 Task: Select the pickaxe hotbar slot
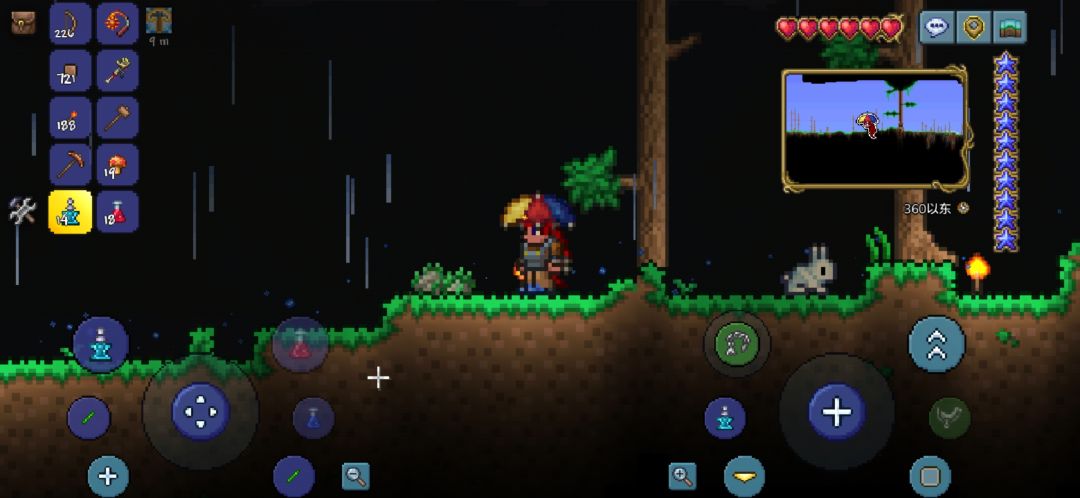[x=70, y=165]
